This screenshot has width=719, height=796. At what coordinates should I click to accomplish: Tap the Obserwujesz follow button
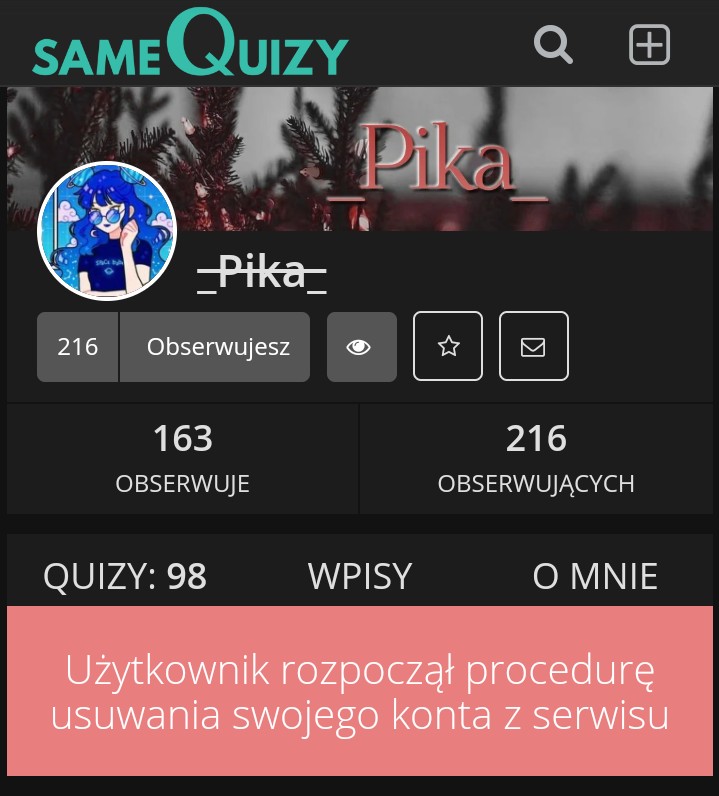tap(217, 347)
